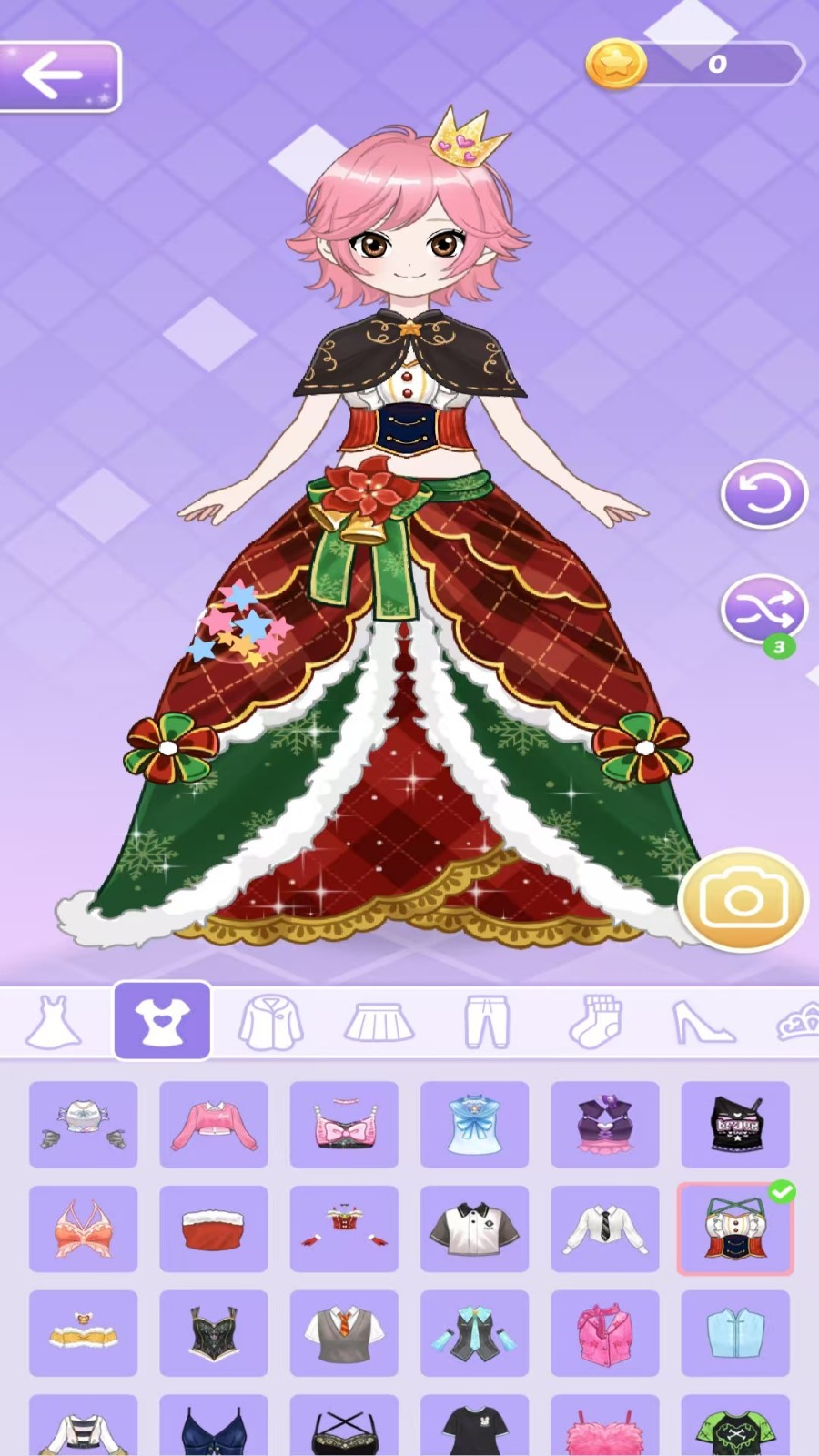819x1456 pixels.
Task: Choose the orange butterfly halter top
Action: 84,1228
